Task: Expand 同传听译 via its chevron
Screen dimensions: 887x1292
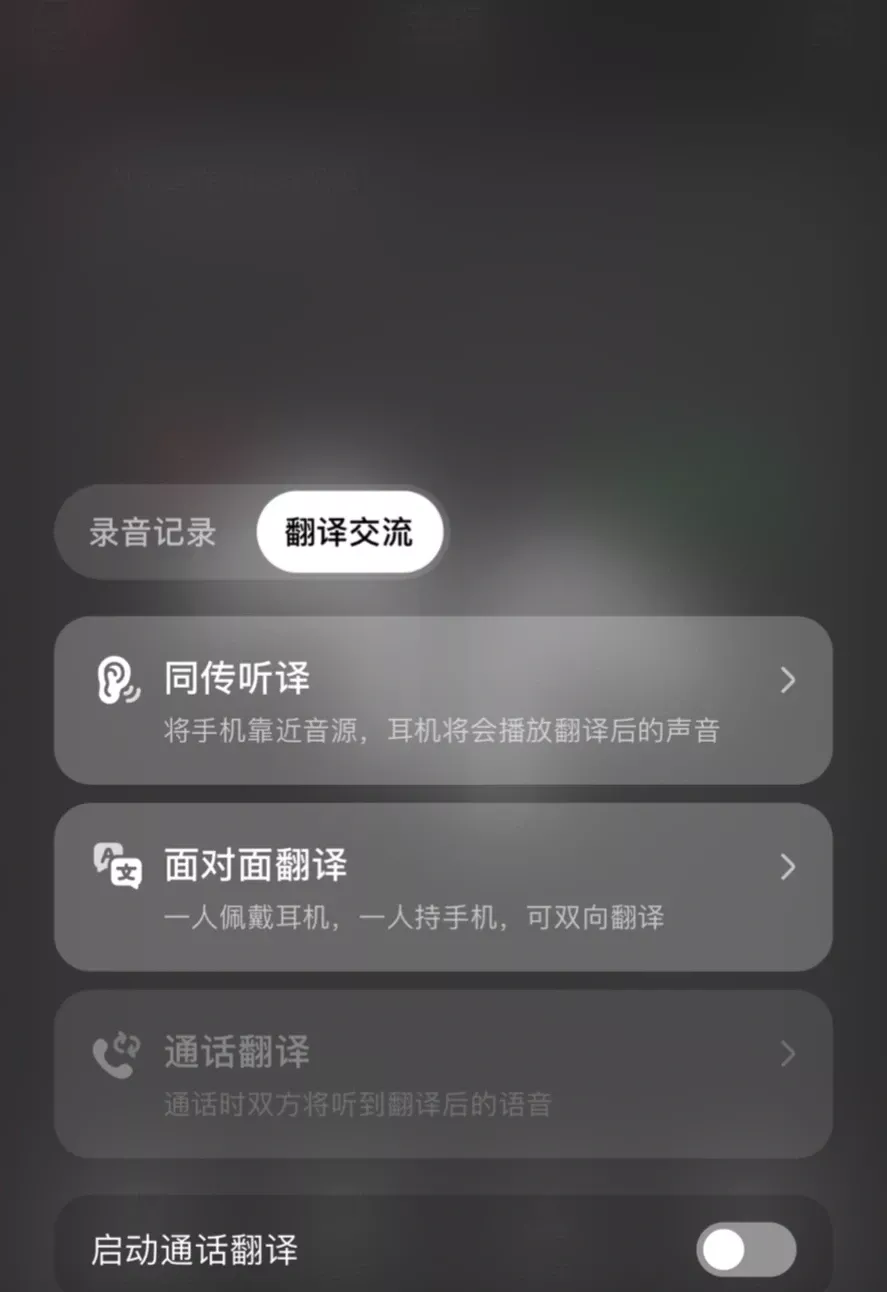Action: tap(787, 678)
